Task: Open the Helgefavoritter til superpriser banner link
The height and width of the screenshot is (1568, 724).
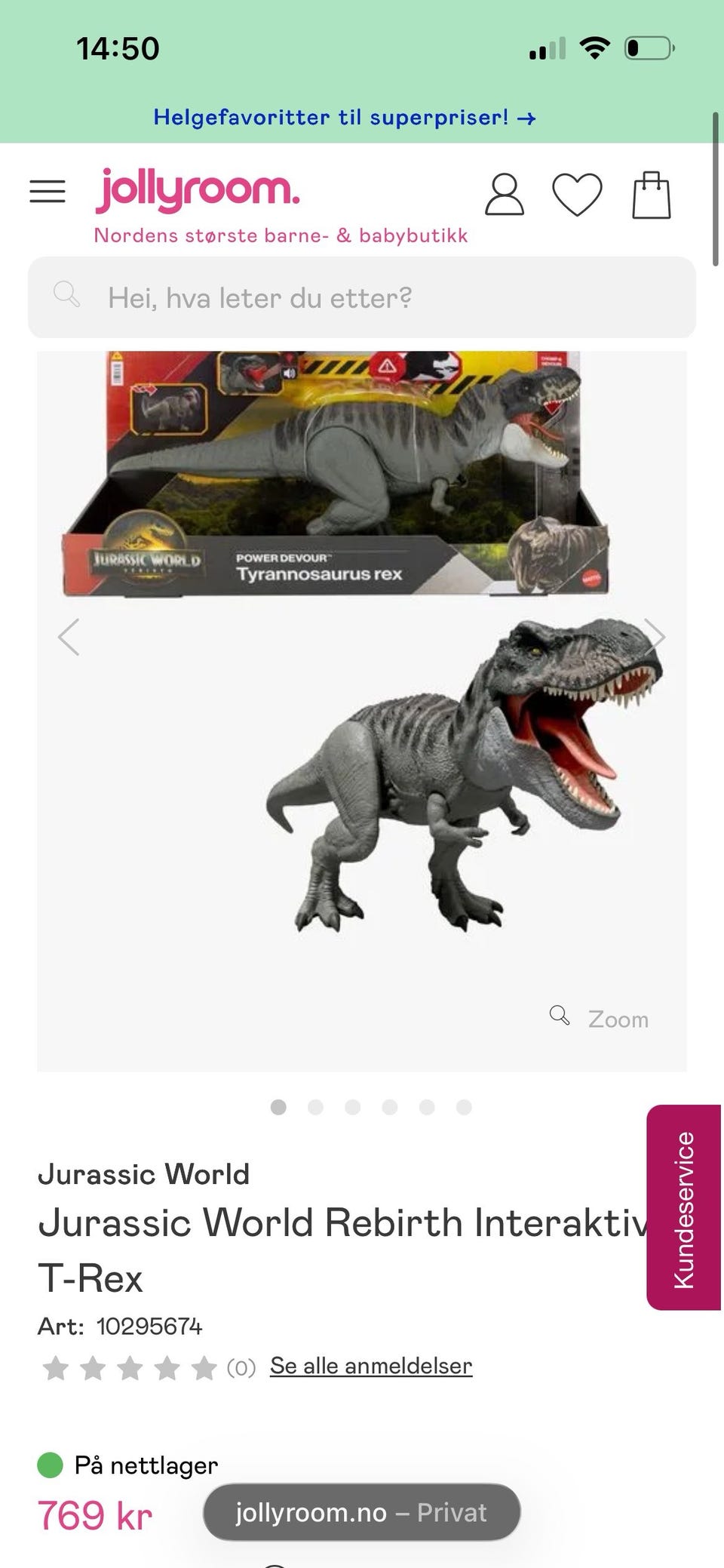Action: pos(345,118)
